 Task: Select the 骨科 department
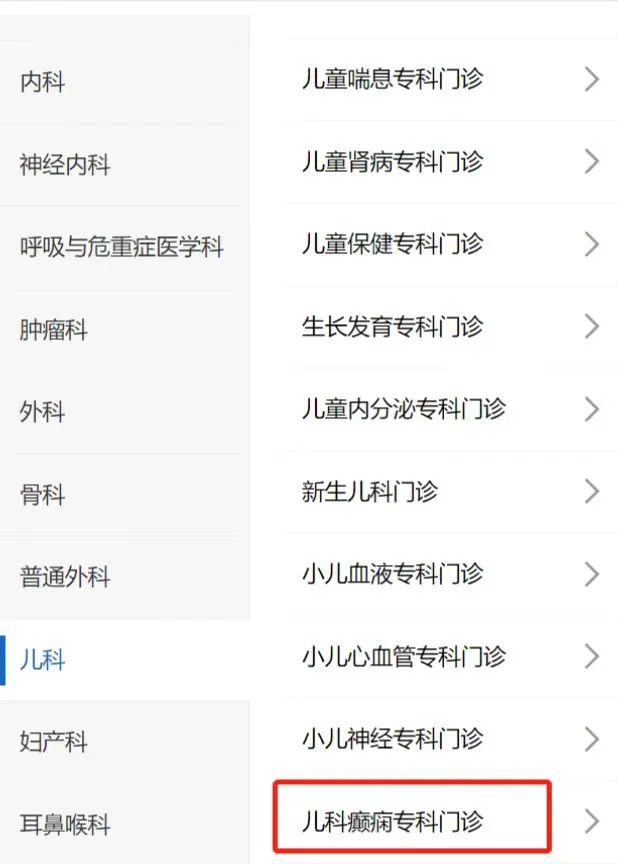click(42, 495)
